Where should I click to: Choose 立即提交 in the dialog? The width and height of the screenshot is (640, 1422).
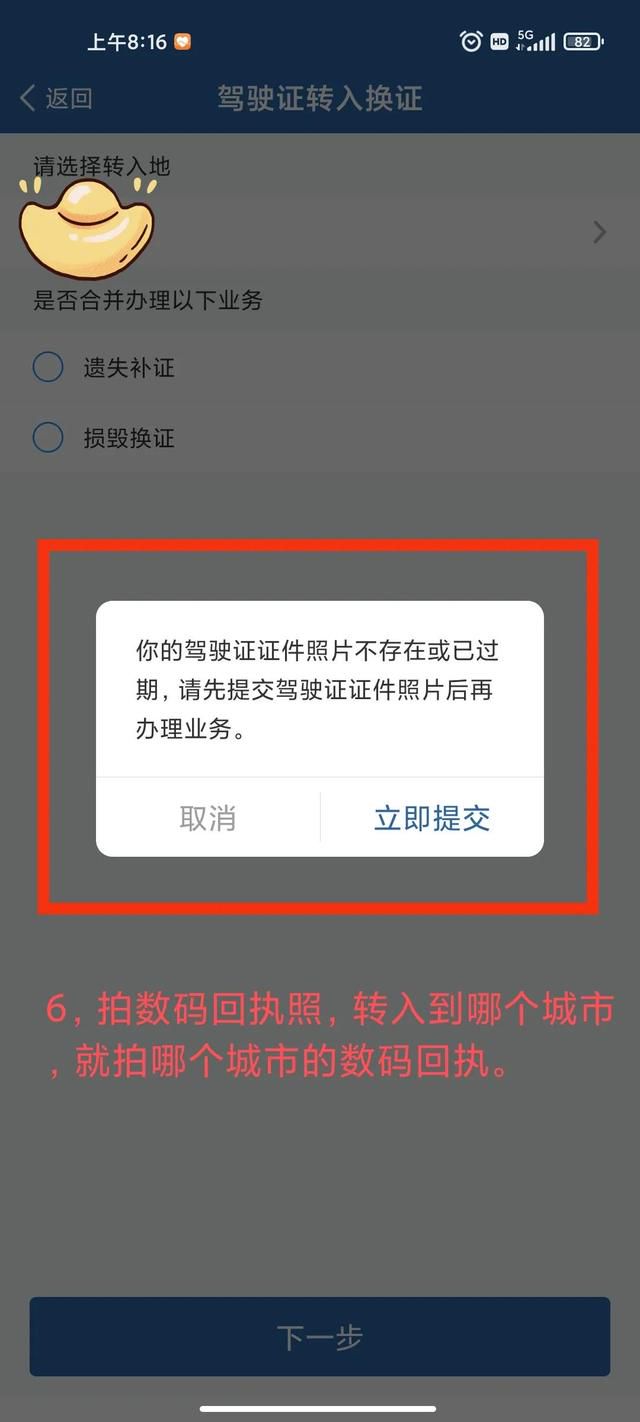pos(432,818)
